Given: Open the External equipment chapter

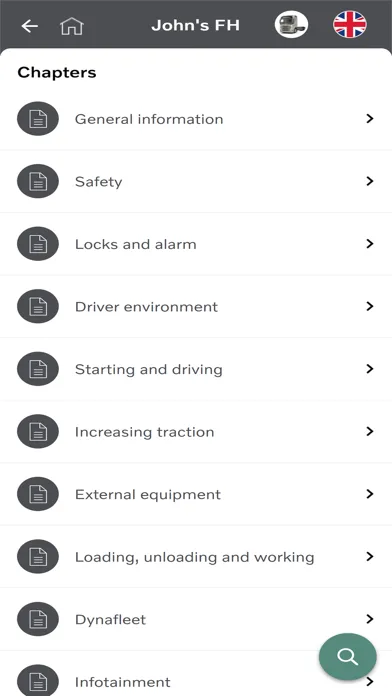Looking at the screenshot, I should coord(196,494).
